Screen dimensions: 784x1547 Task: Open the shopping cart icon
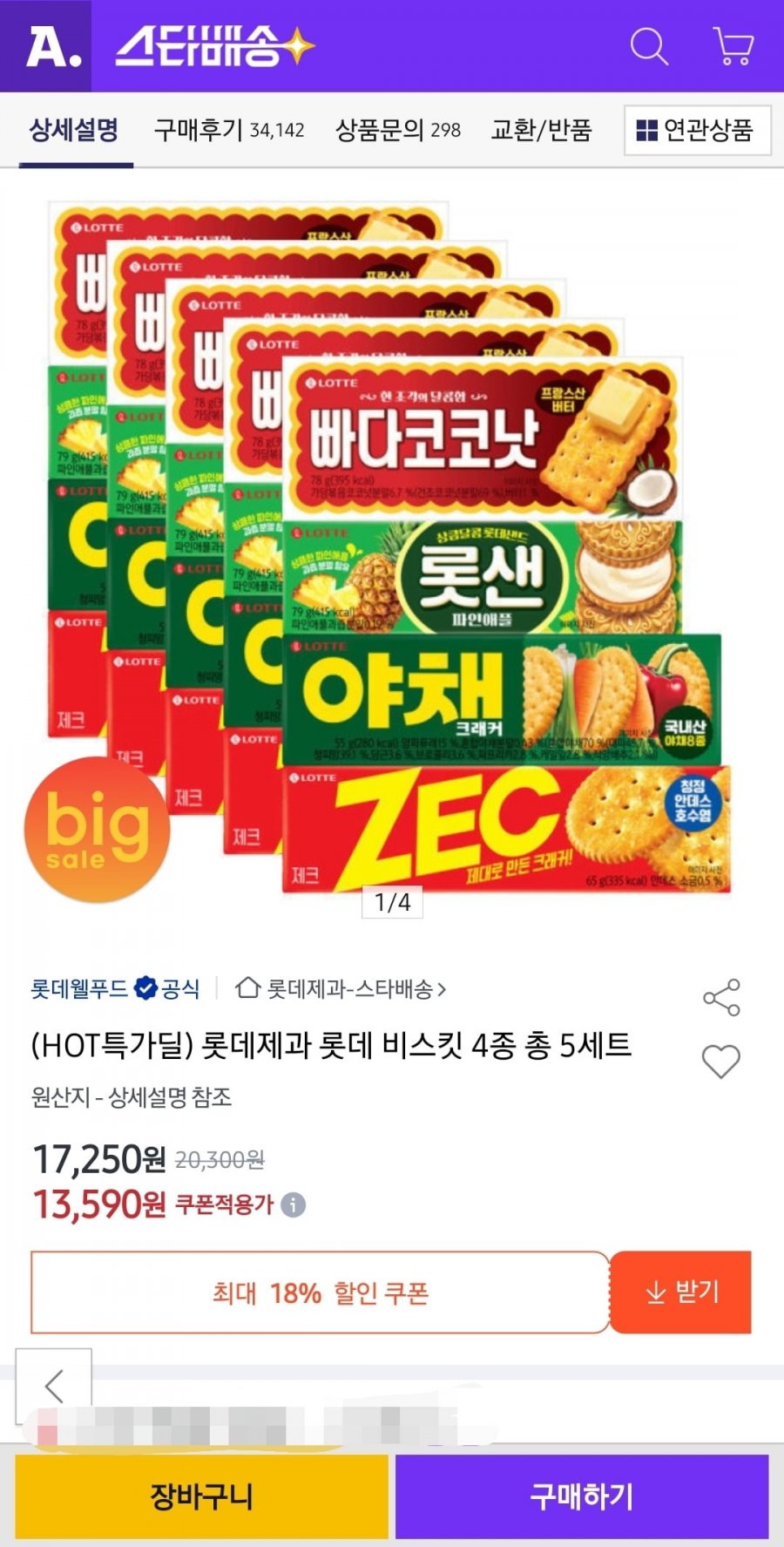733,46
